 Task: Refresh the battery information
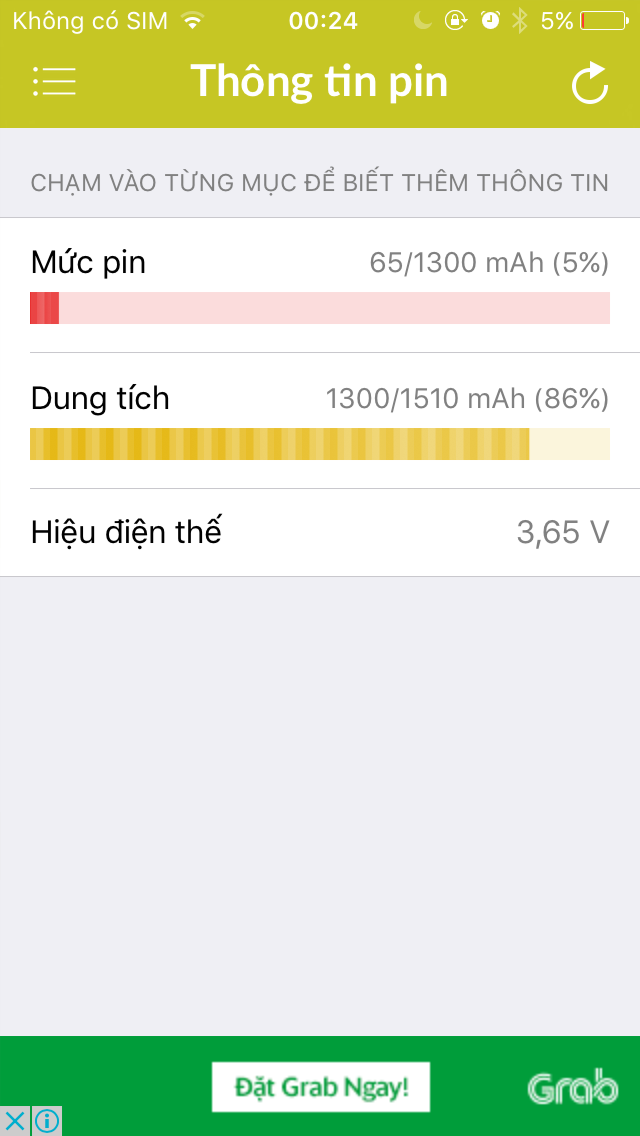pyautogui.click(x=590, y=83)
